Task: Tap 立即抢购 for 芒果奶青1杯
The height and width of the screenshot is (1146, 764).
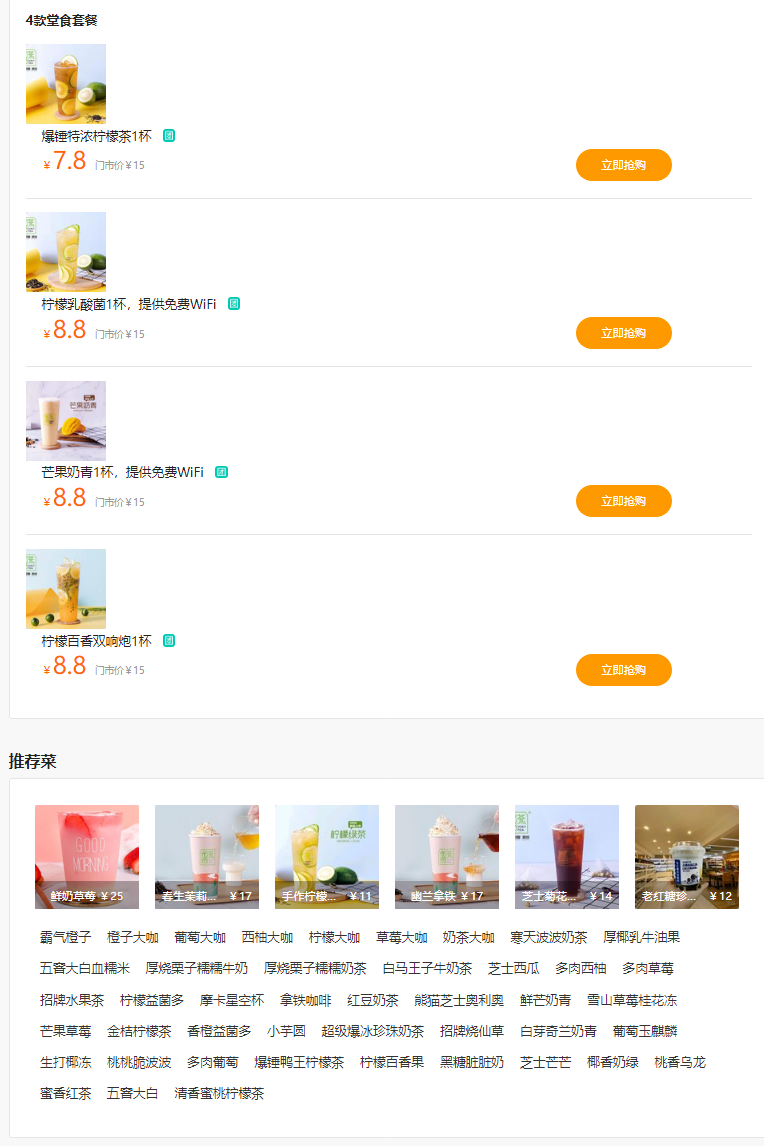Action: 623,501
